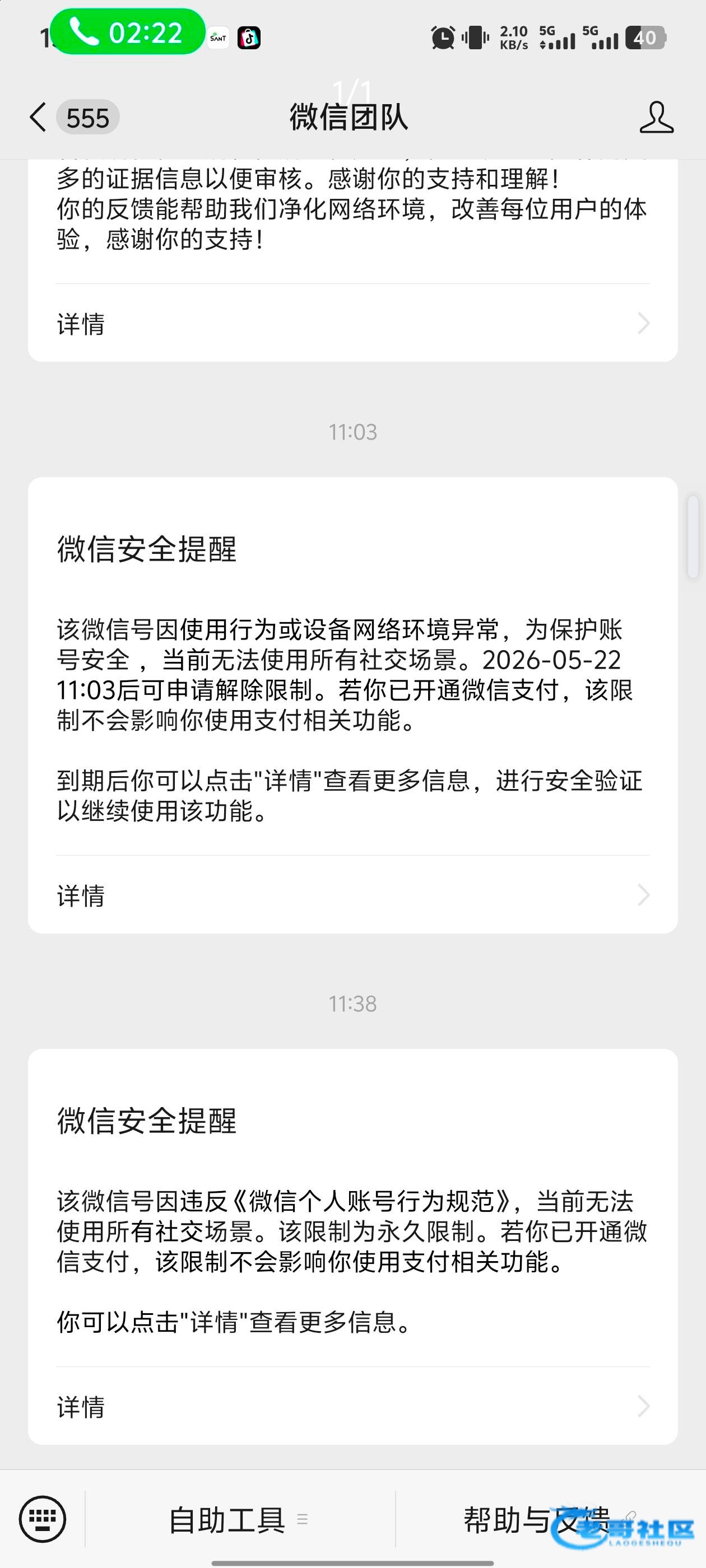Screen dimensions: 706x1568
Task: Open the WeChat Team profile icon
Action: coord(656,117)
